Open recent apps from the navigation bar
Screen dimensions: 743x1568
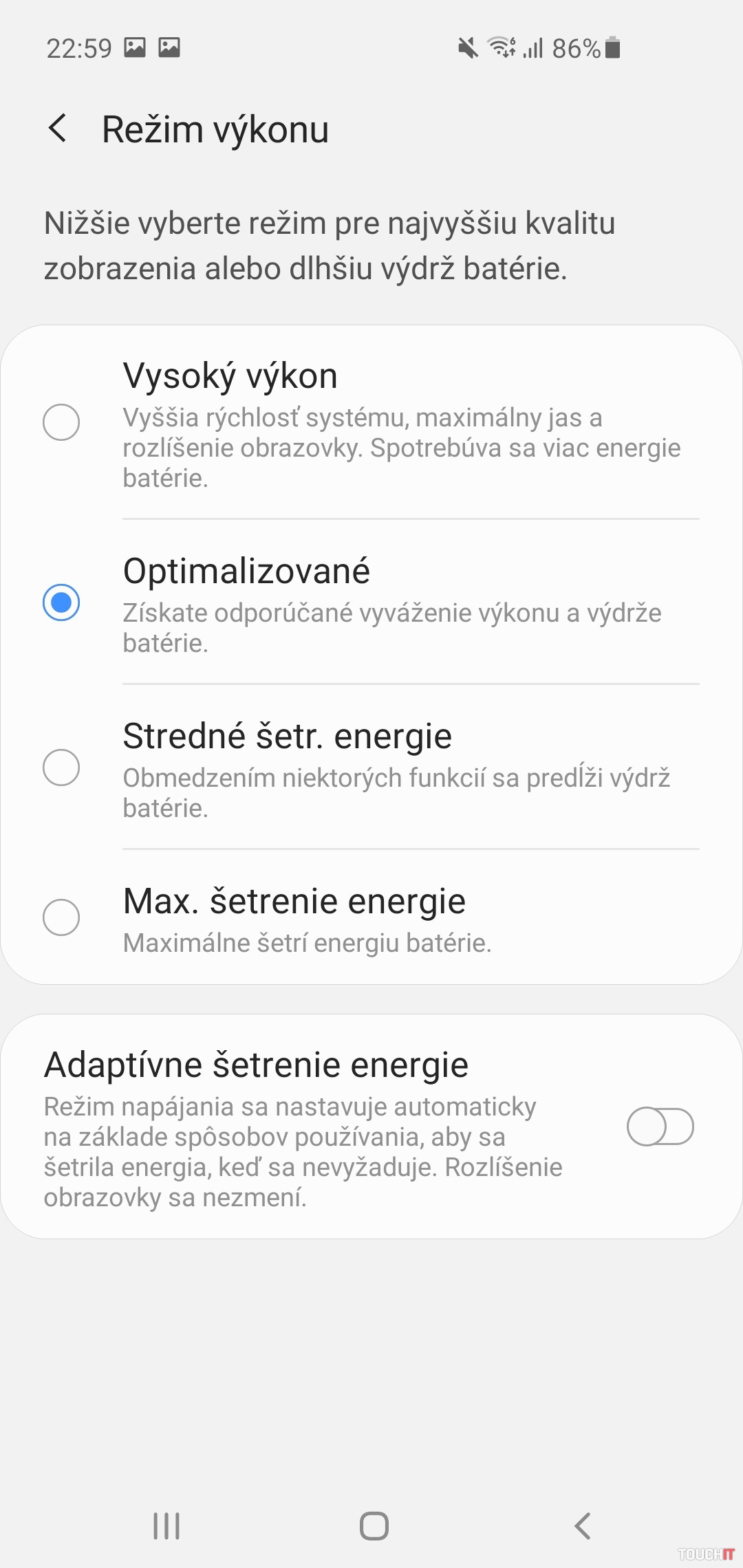166,1526
